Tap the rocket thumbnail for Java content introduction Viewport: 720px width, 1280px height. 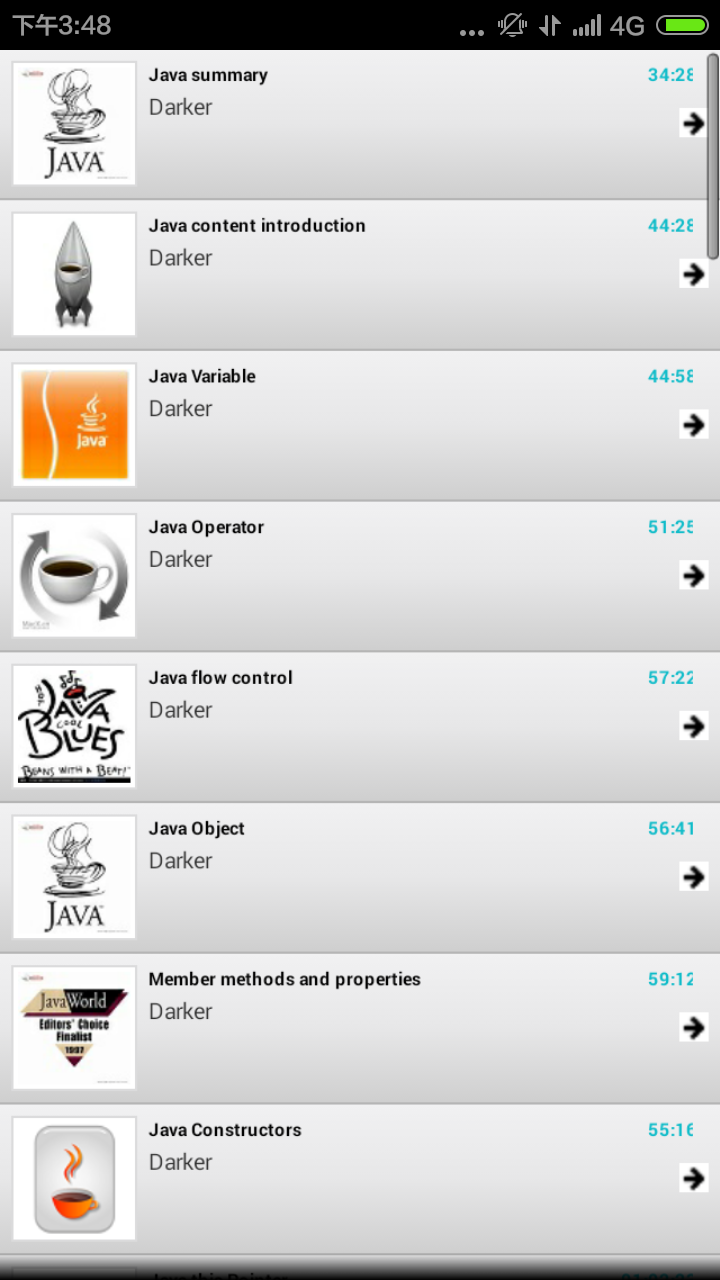pos(74,274)
